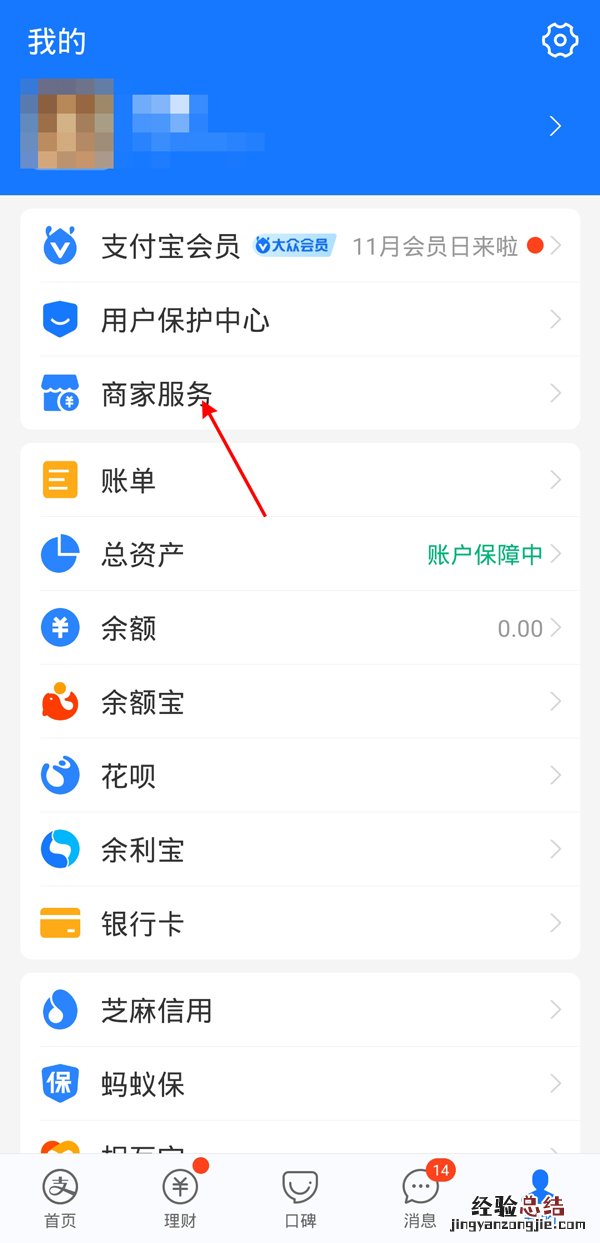Go to 用户保护中心
The height and width of the screenshot is (1243, 600).
300,320
